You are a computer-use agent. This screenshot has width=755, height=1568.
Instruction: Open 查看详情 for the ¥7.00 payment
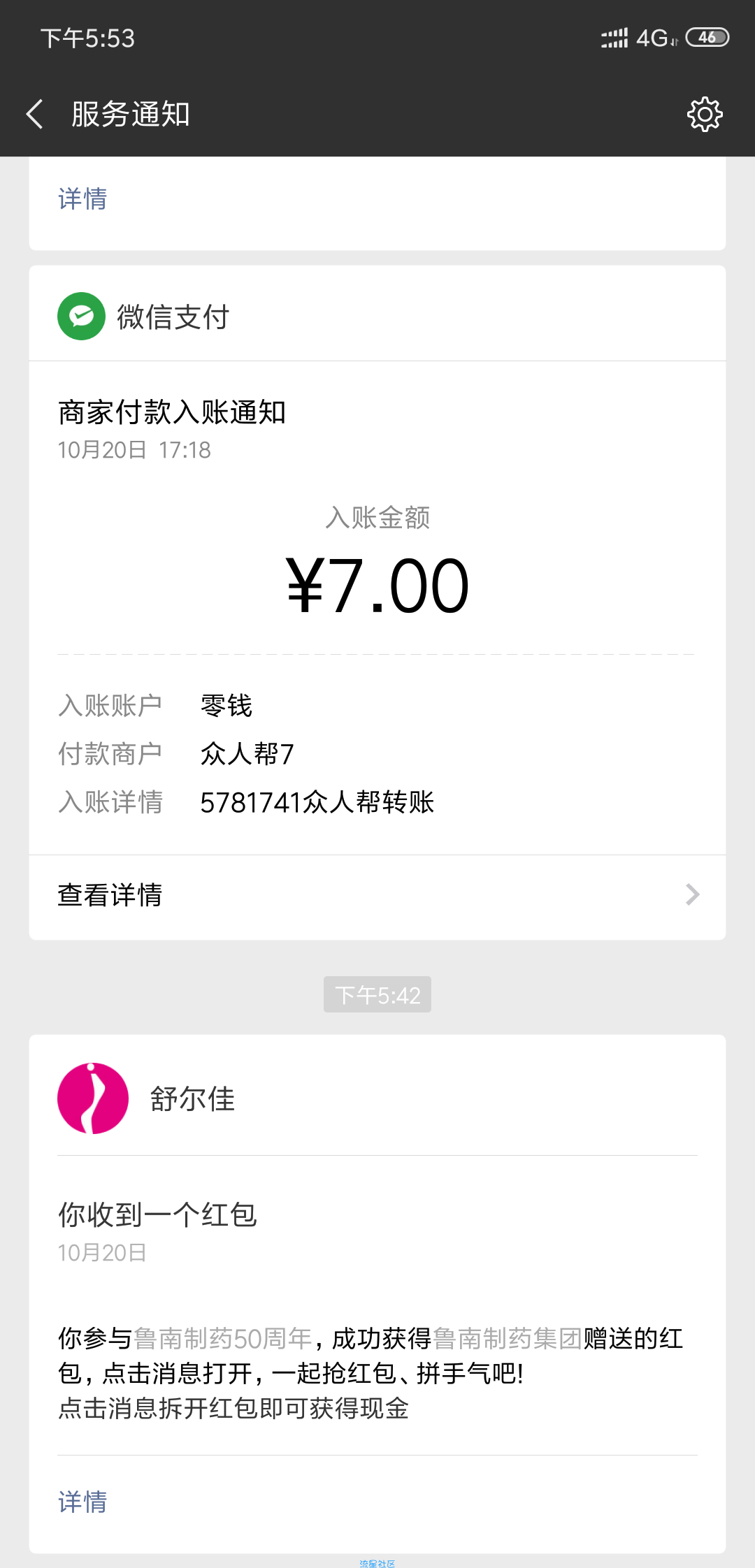click(x=377, y=895)
